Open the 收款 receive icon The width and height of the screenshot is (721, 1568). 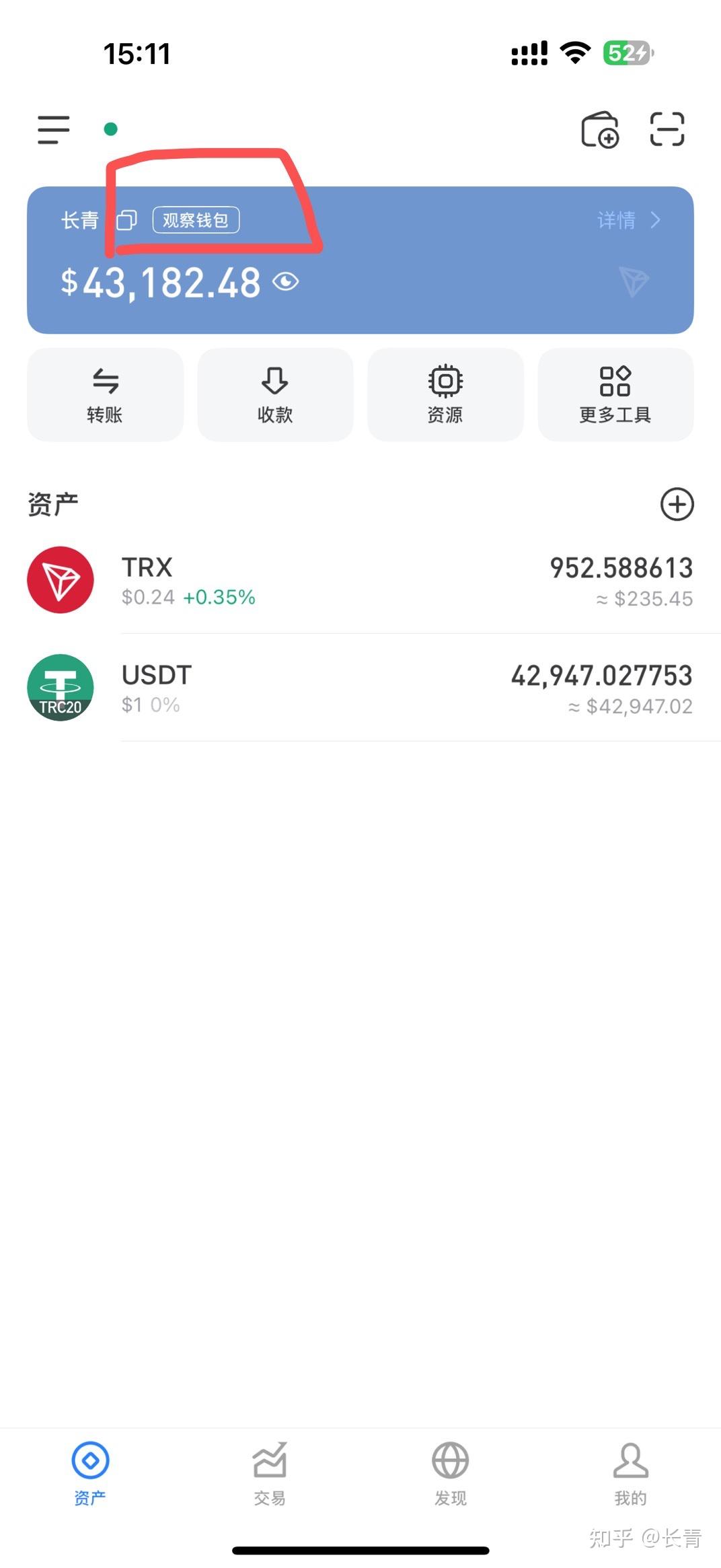point(275,394)
